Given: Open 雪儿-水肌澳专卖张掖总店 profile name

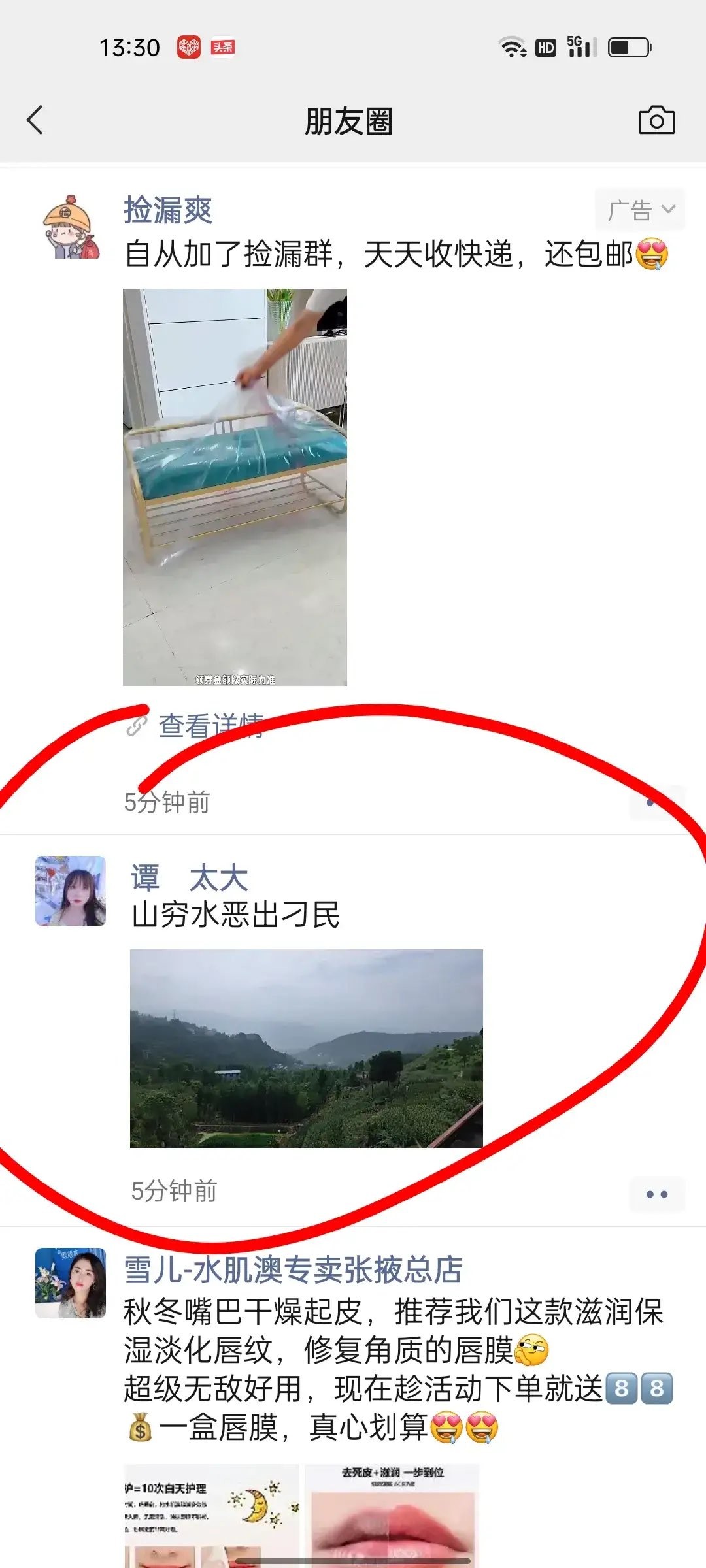Looking at the screenshot, I should (293, 1270).
